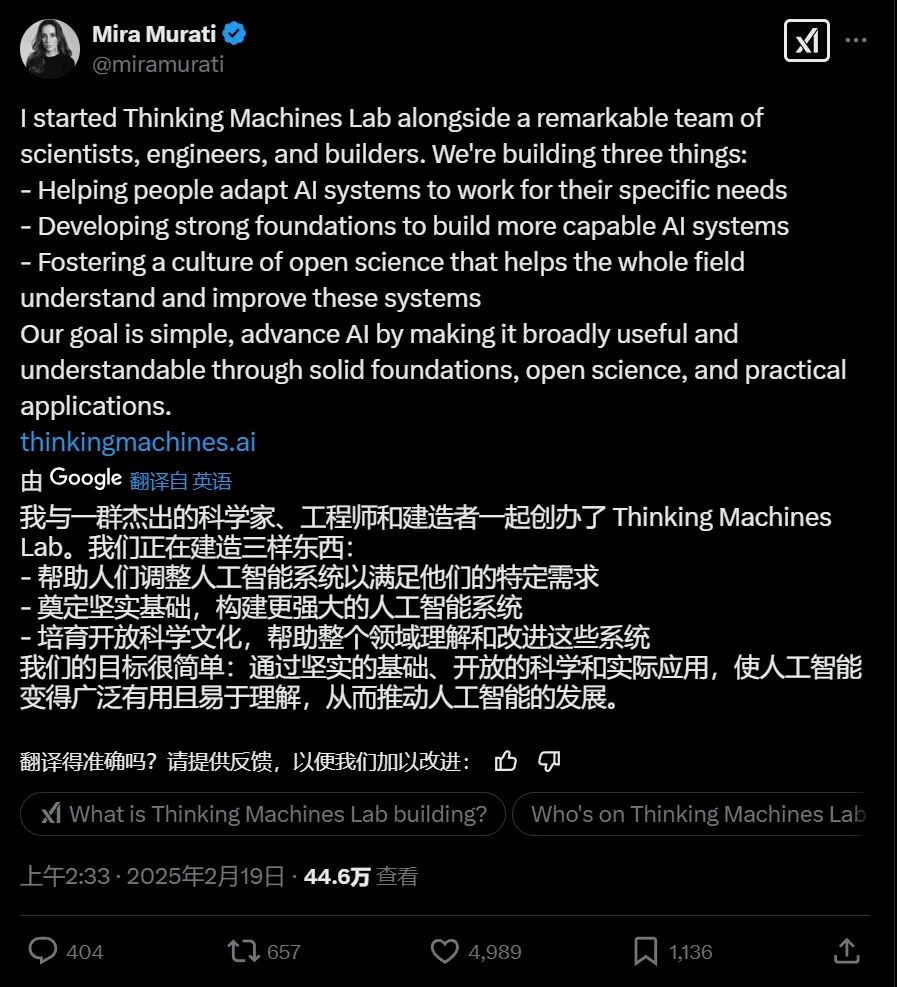Open Mira Murati's profile avatar
897x987 pixels.
pos(50,49)
